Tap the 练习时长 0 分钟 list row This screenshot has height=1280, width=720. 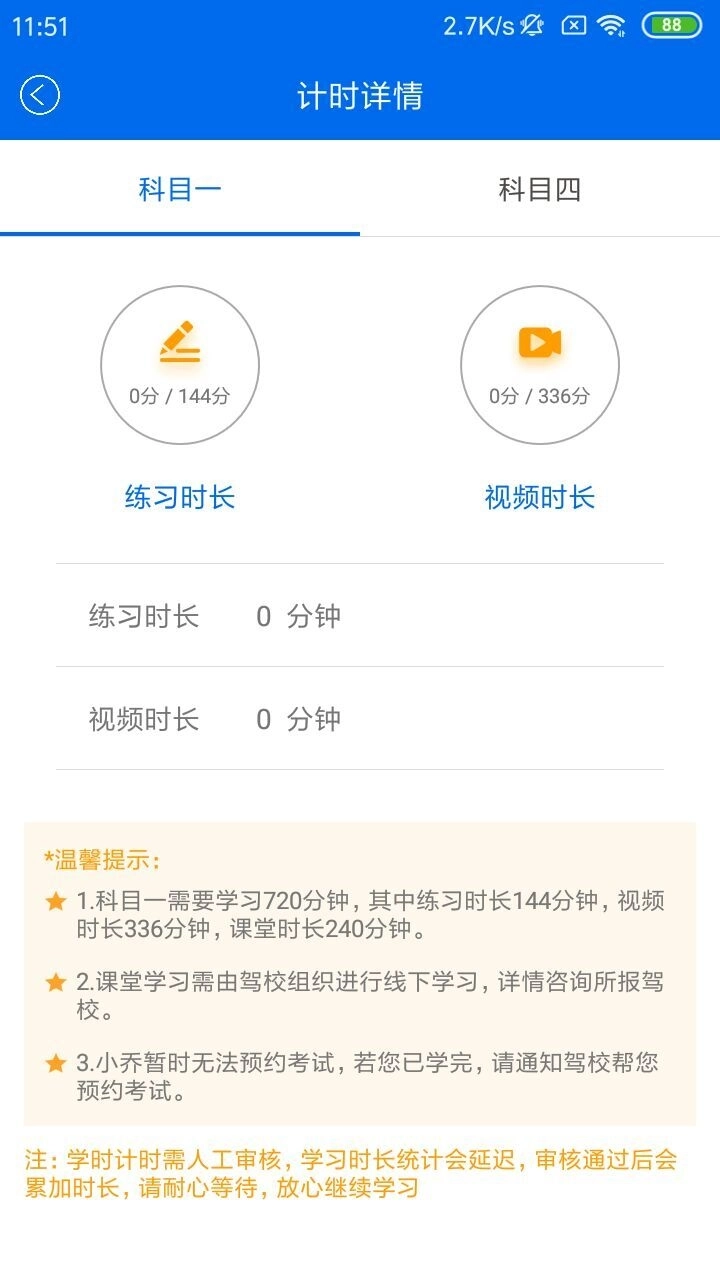point(360,616)
